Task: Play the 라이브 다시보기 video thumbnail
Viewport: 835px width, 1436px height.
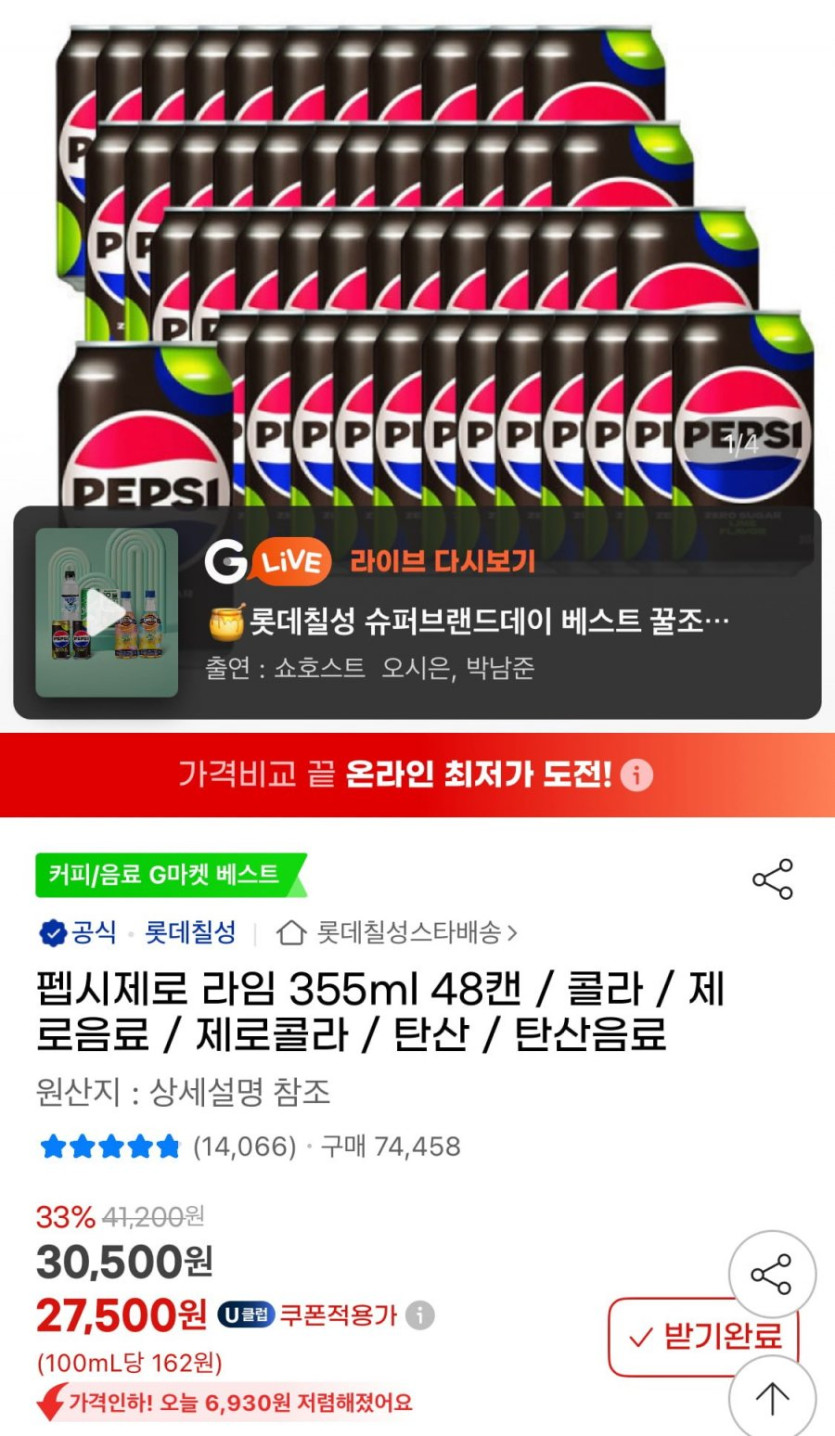Action: coord(106,612)
